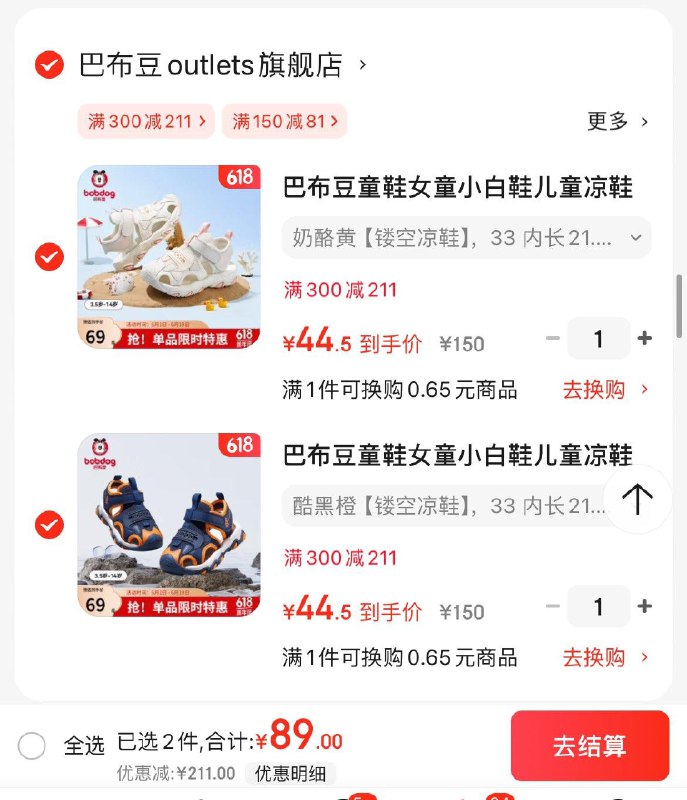Open the 酷黑橙 sandal product image

(x=169, y=525)
